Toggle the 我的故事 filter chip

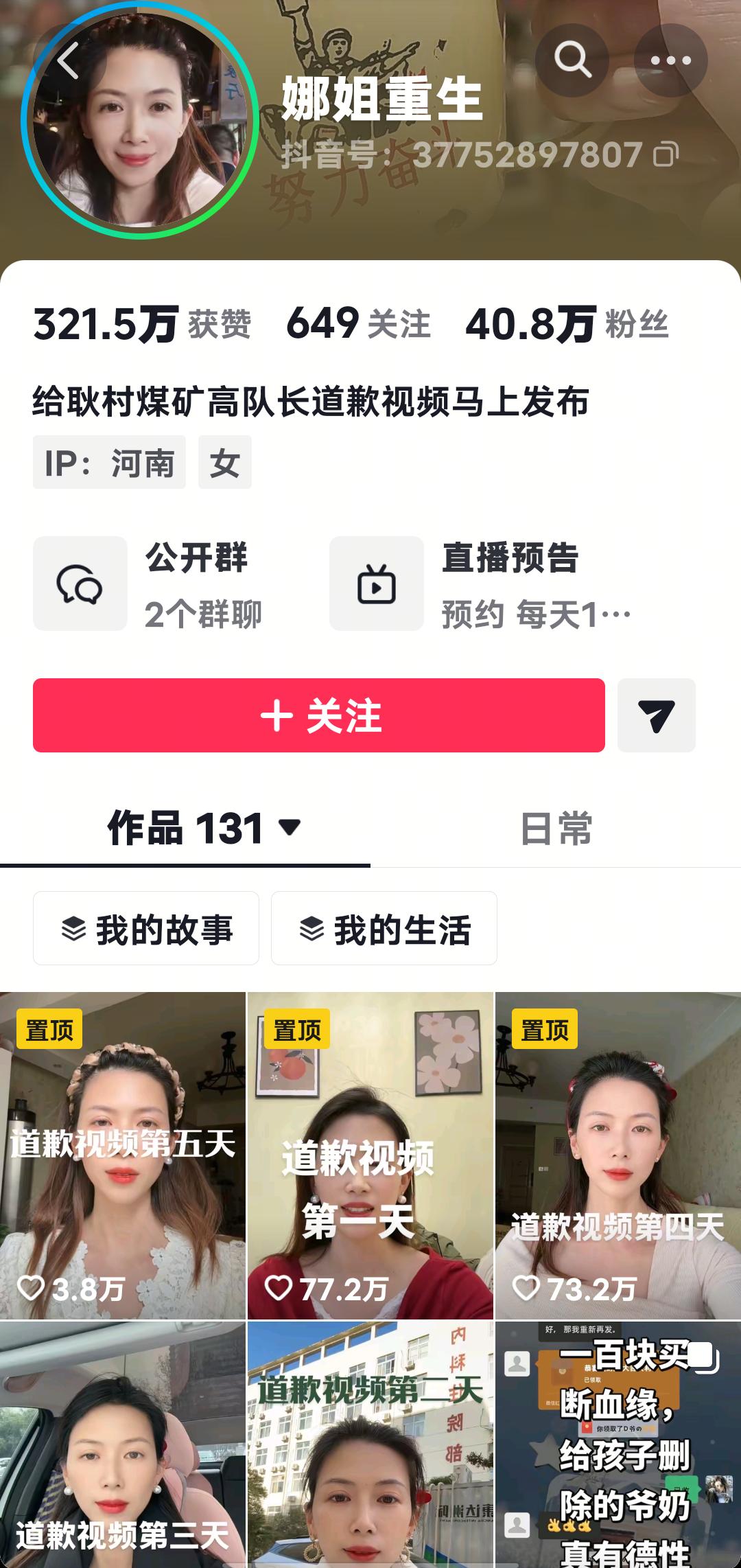146,929
